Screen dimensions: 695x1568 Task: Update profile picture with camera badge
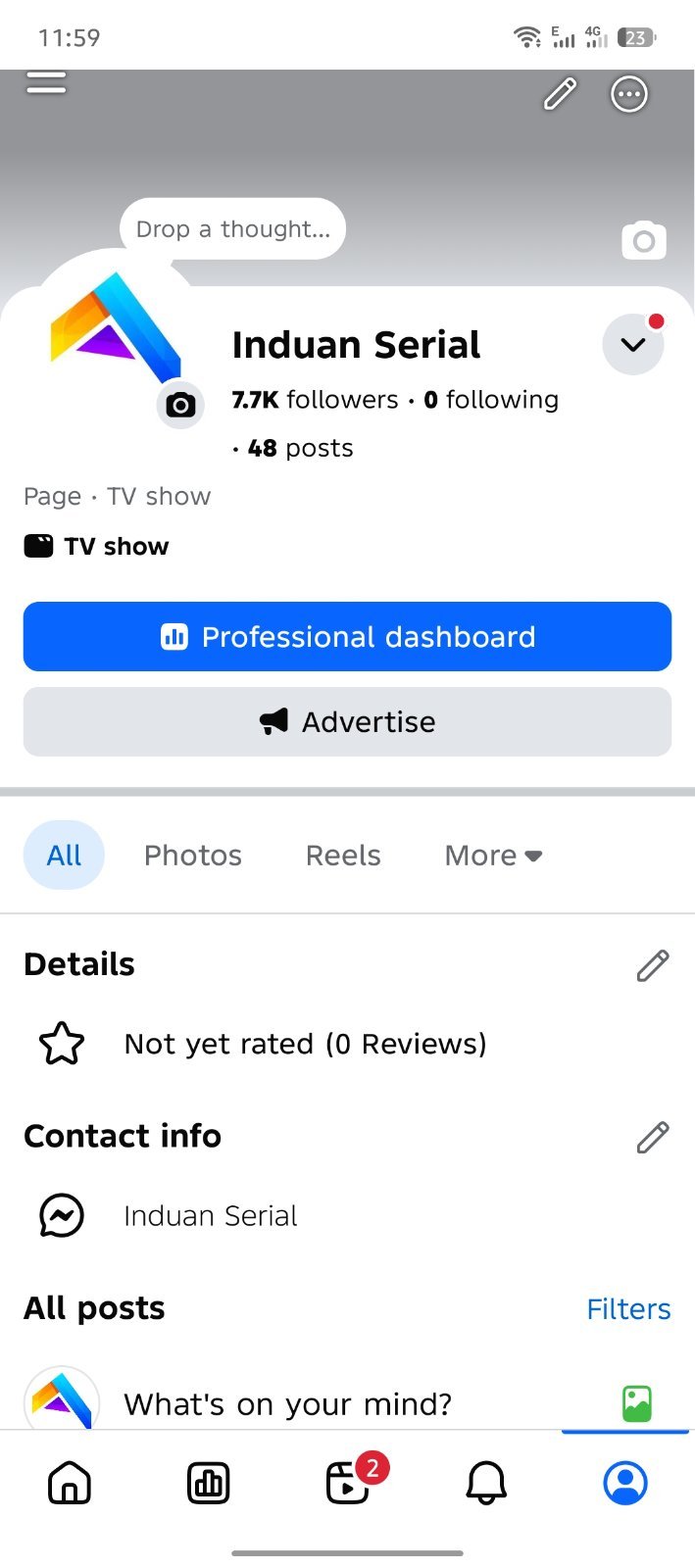pos(180,405)
